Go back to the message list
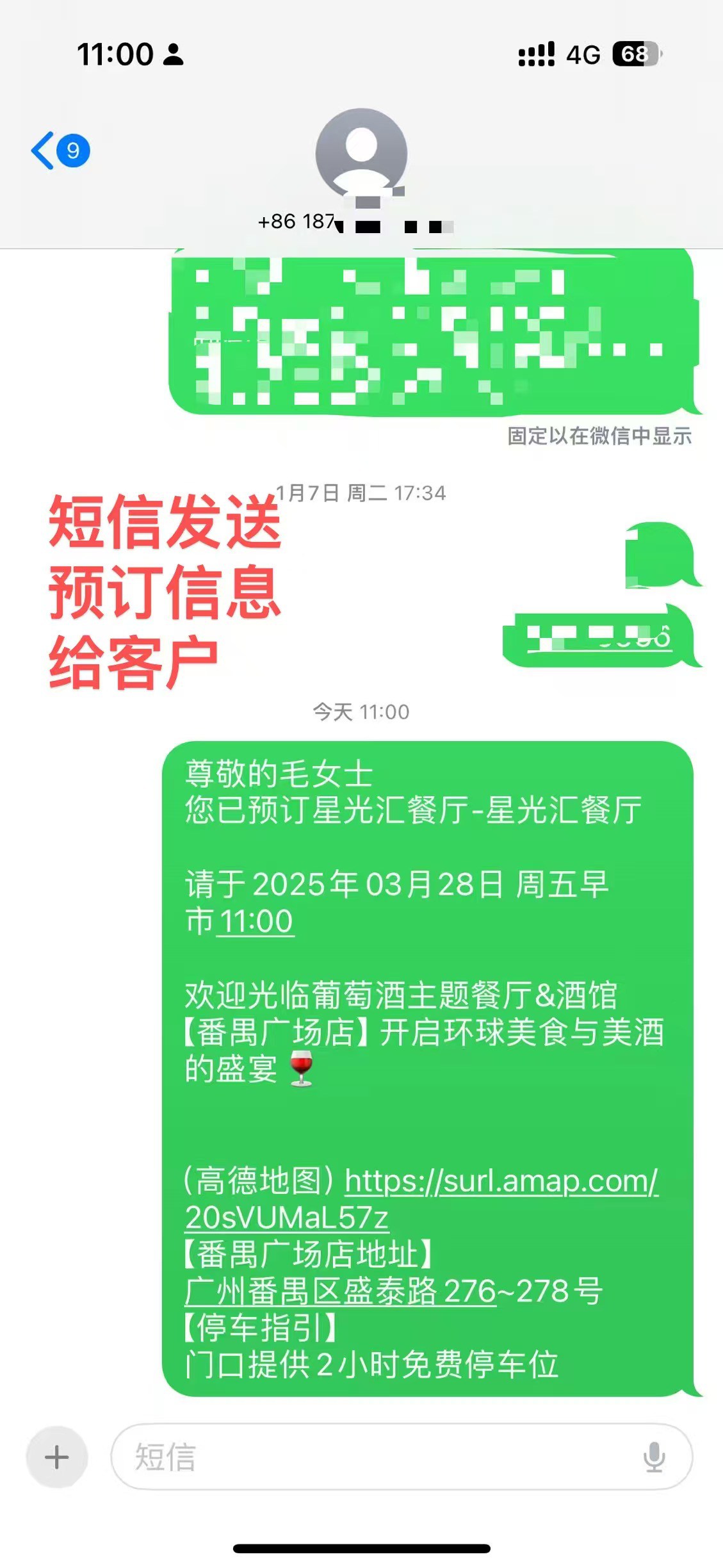Image resolution: width=723 pixels, height=1568 pixels. [60, 151]
